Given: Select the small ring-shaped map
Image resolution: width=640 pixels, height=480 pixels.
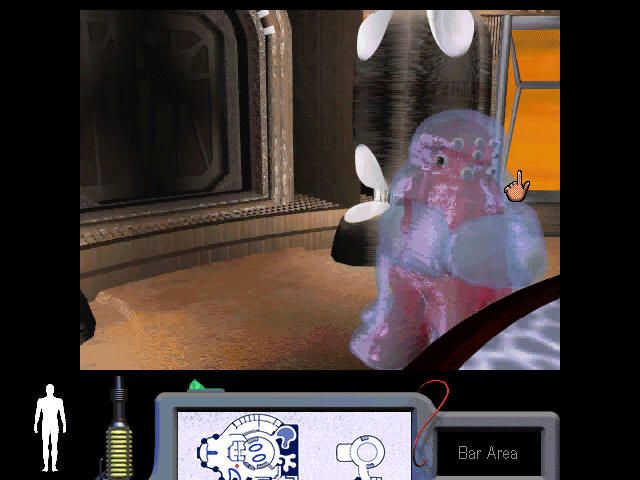Looking at the screenshot, I should [359, 452].
